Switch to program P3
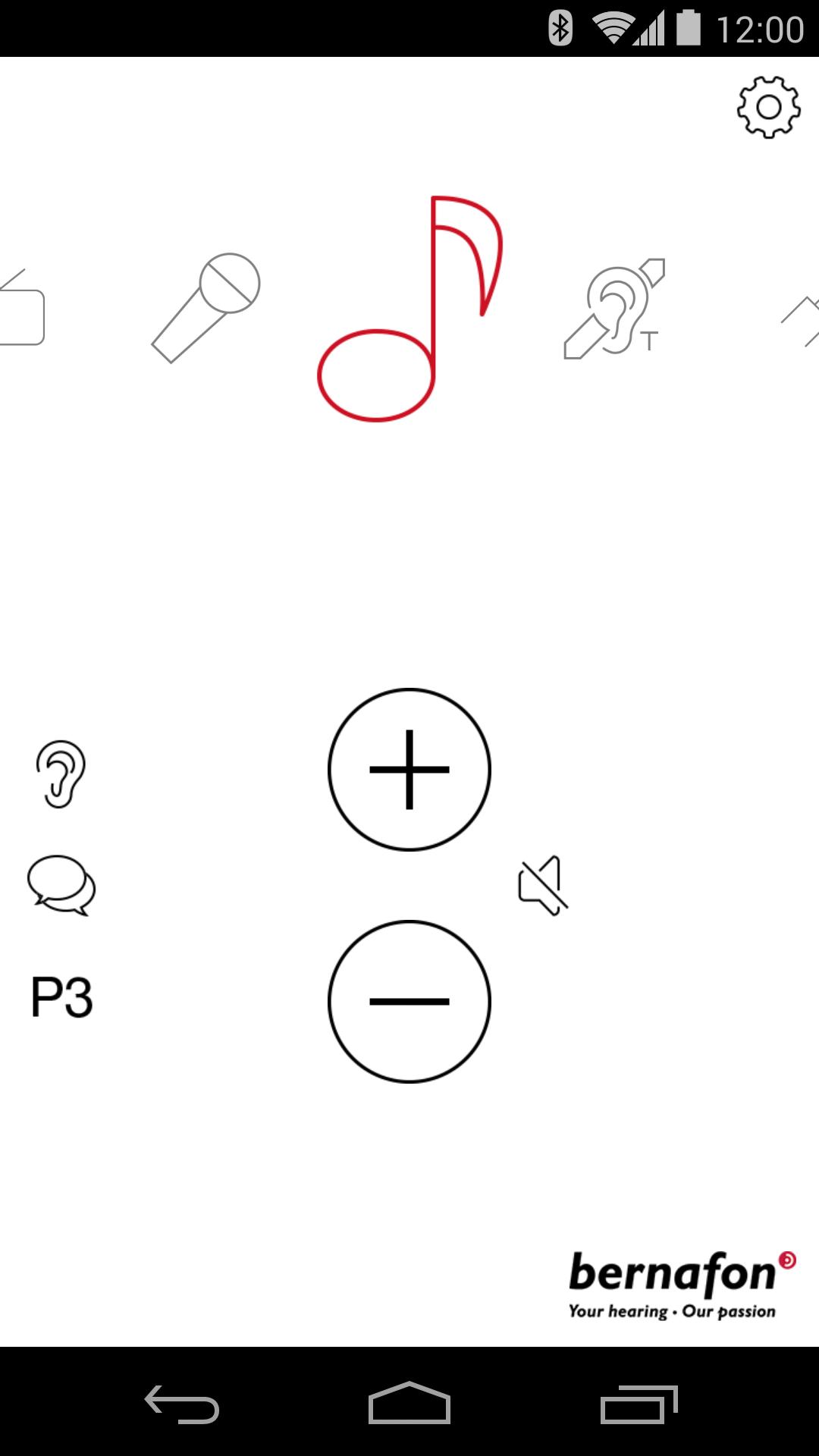The height and width of the screenshot is (1456, 819). [61, 997]
